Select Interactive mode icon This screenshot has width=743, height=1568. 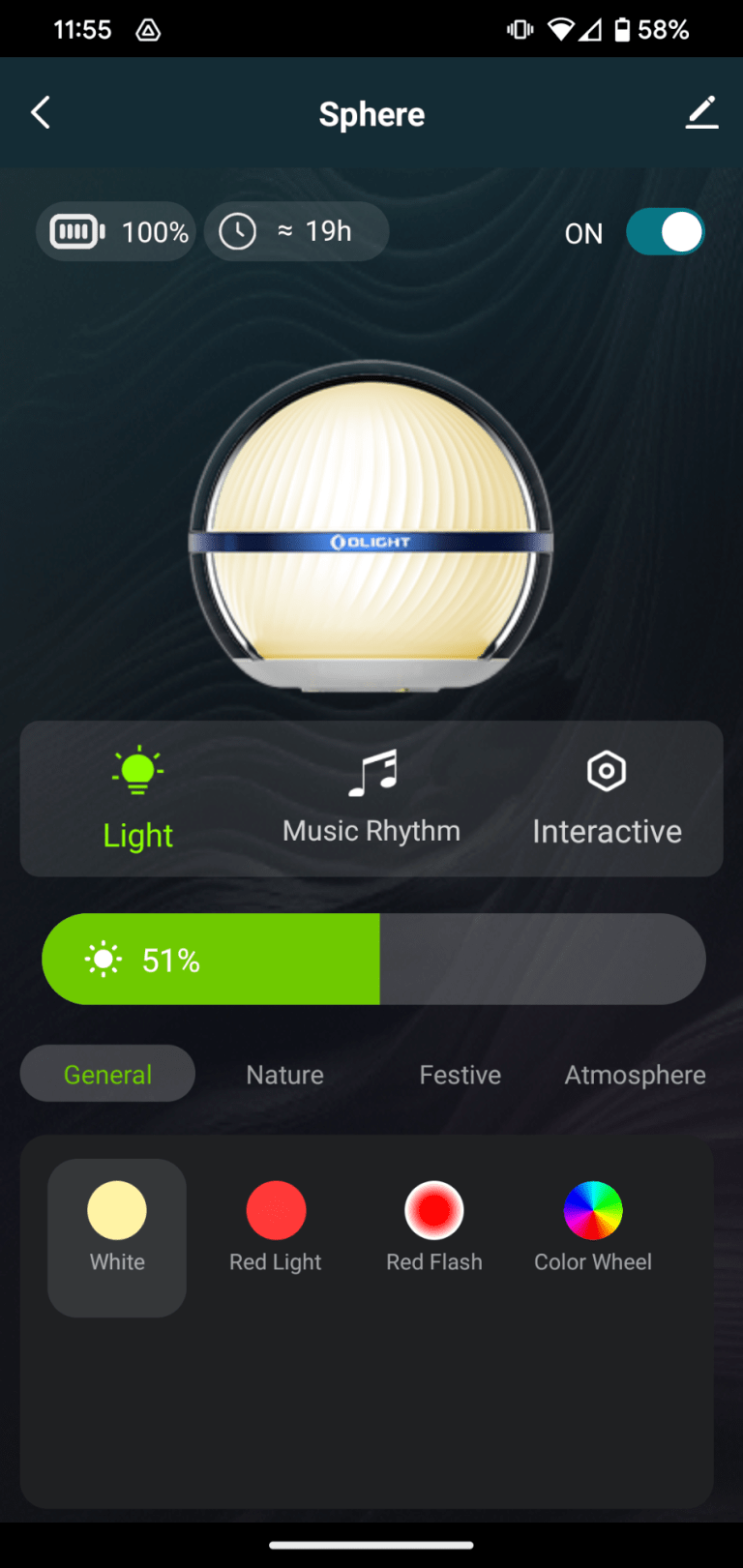(x=607, y=771)
